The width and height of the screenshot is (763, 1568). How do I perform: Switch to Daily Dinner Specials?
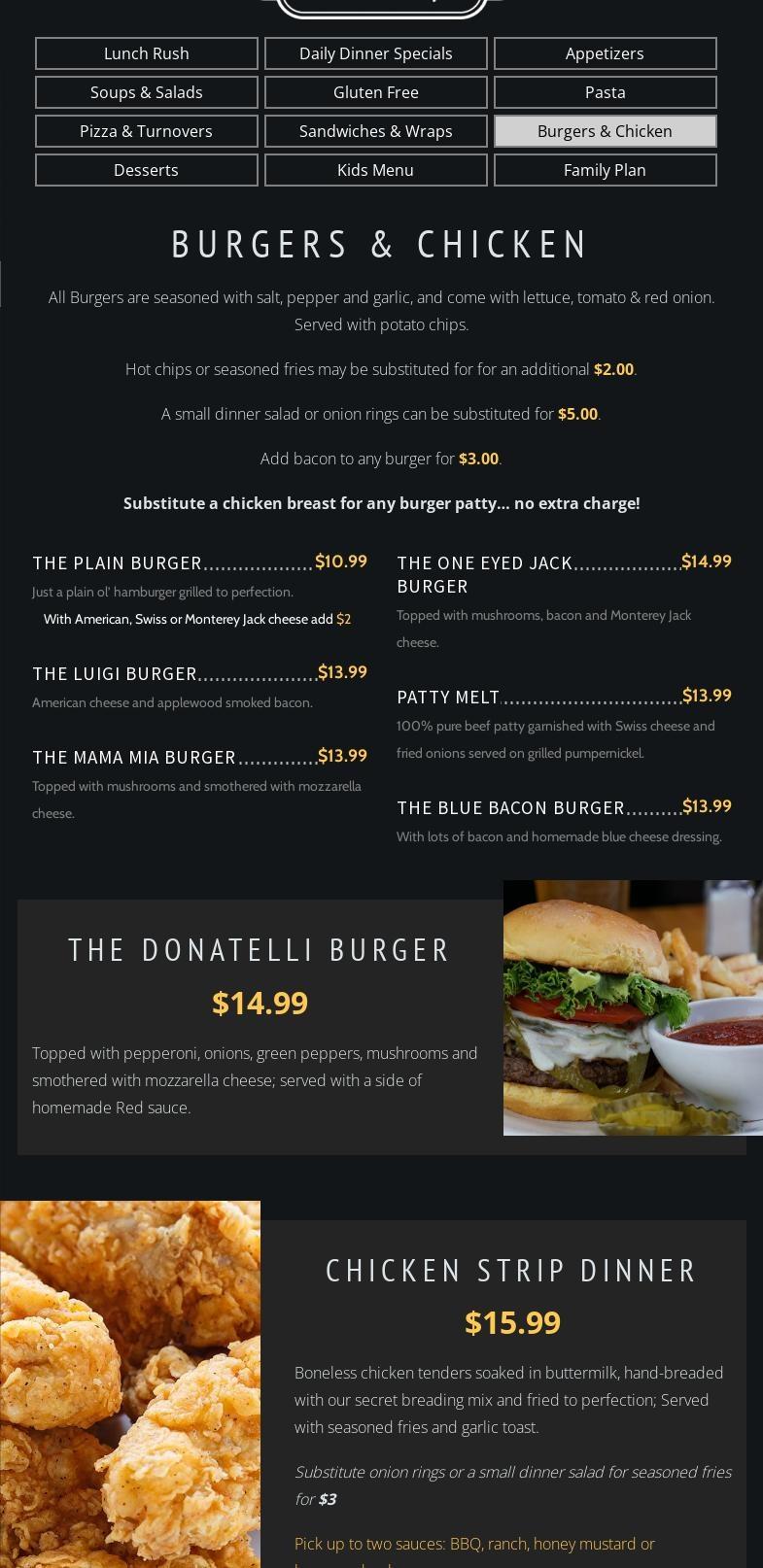(376, 53)
